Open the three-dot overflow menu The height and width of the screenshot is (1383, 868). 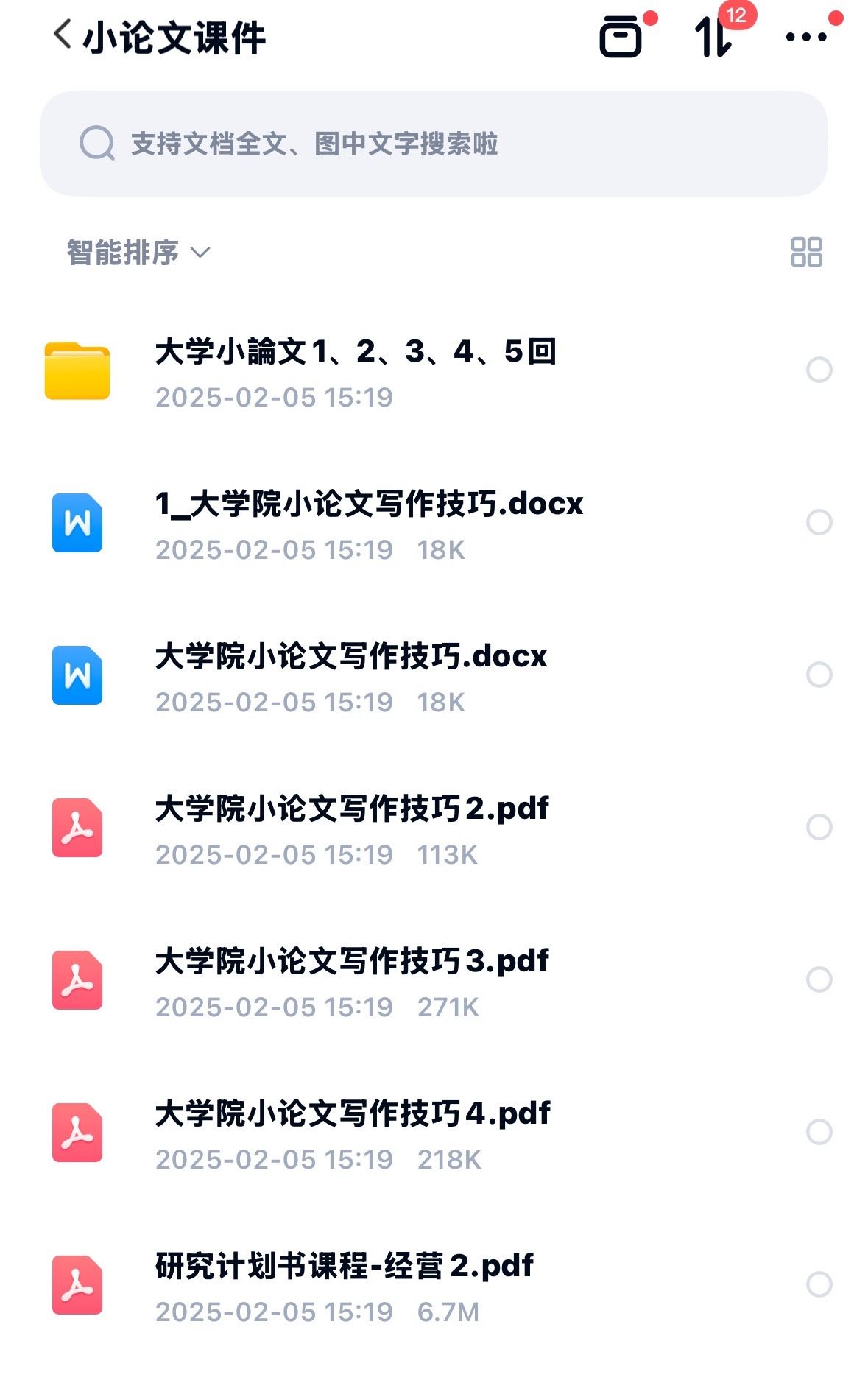(x=806, y=37)
